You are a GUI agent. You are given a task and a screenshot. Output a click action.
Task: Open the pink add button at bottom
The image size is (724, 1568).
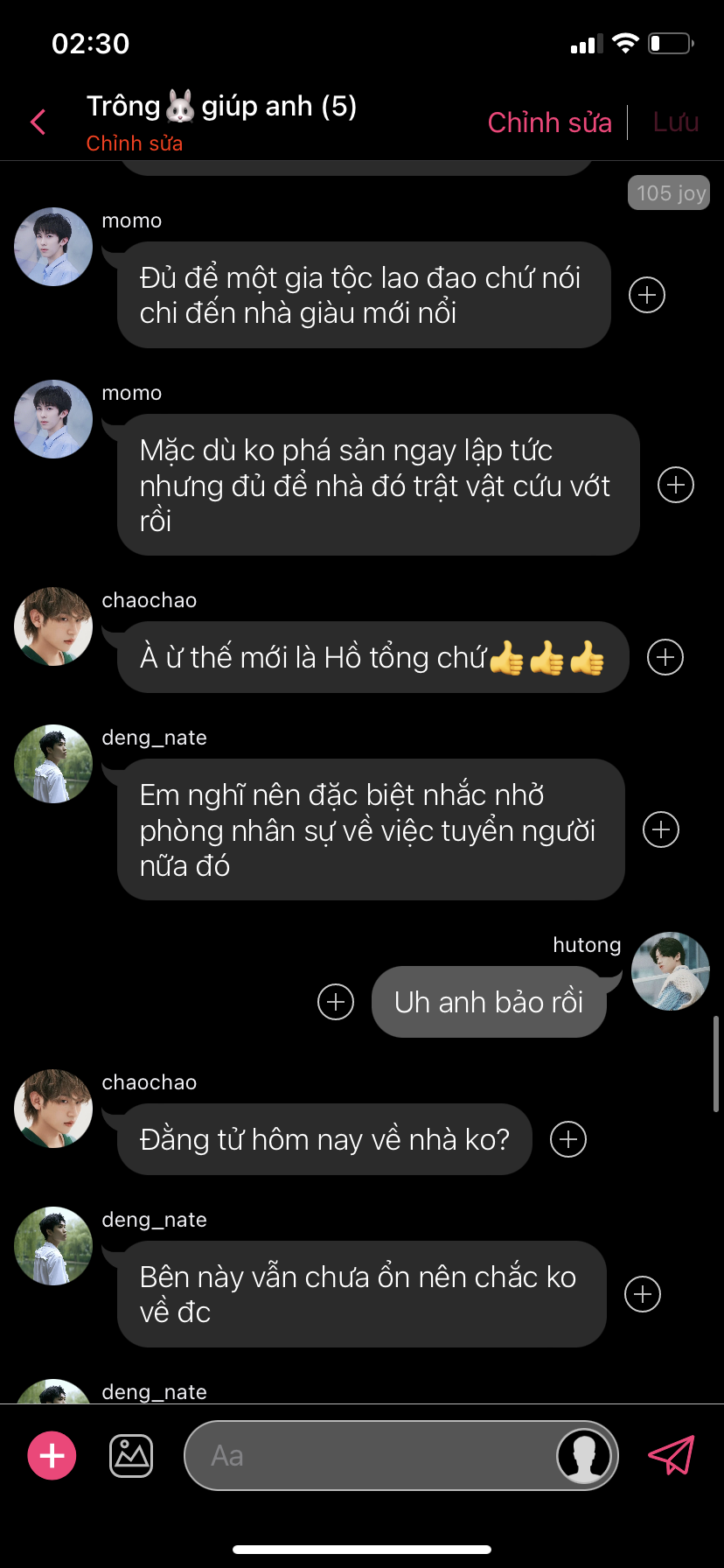52,1456
